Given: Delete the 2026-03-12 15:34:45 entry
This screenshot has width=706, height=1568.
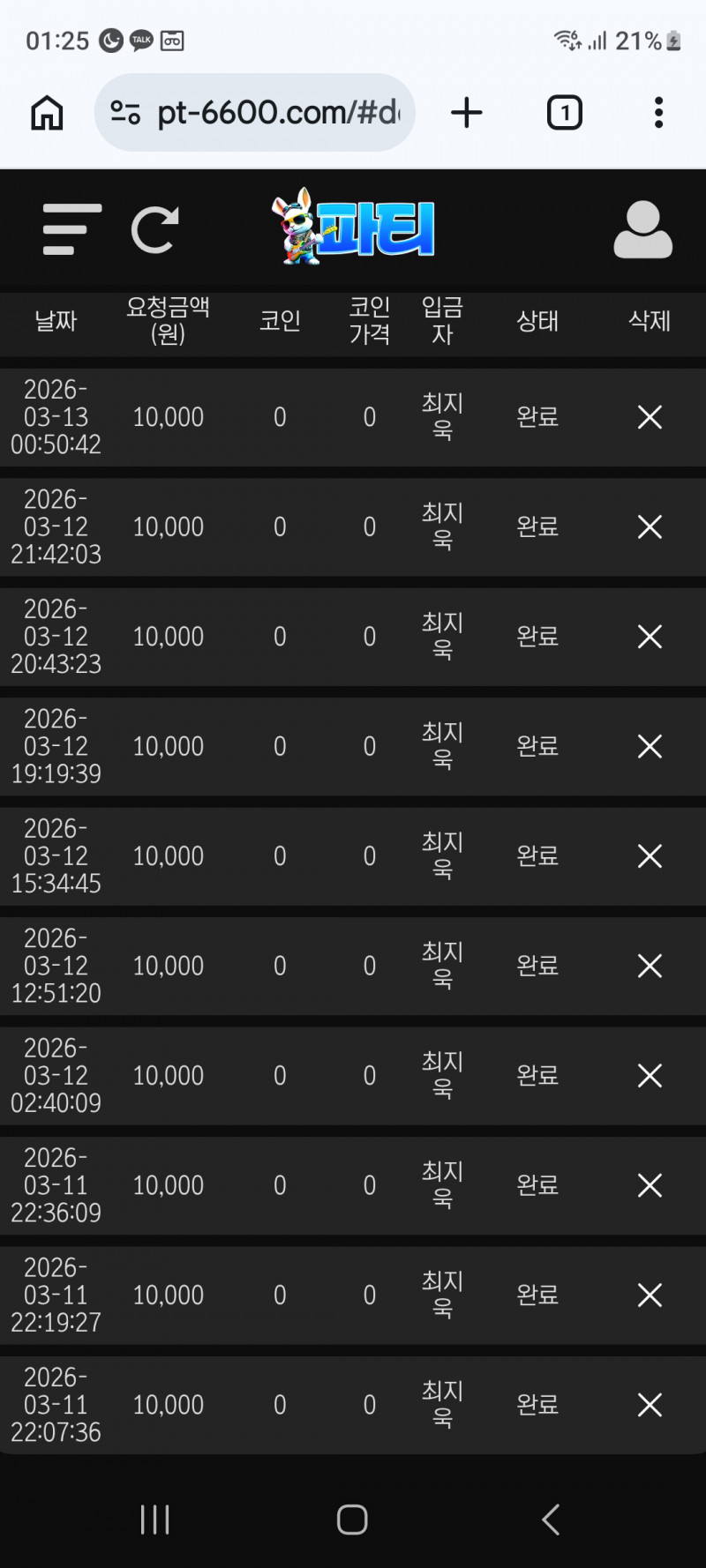Looking at the screenshot, I should (x=650, y=856).
